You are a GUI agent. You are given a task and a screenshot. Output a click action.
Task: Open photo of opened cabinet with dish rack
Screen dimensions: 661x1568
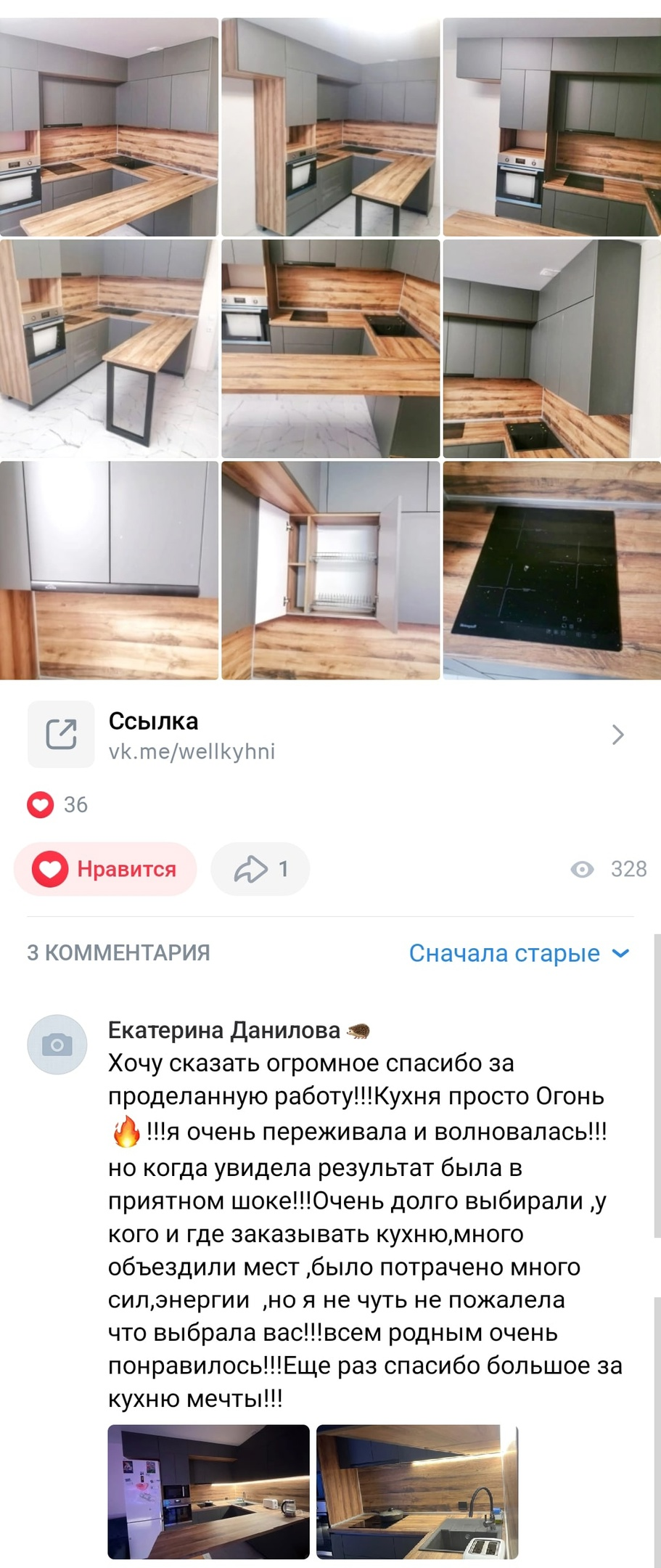[330, 570]
